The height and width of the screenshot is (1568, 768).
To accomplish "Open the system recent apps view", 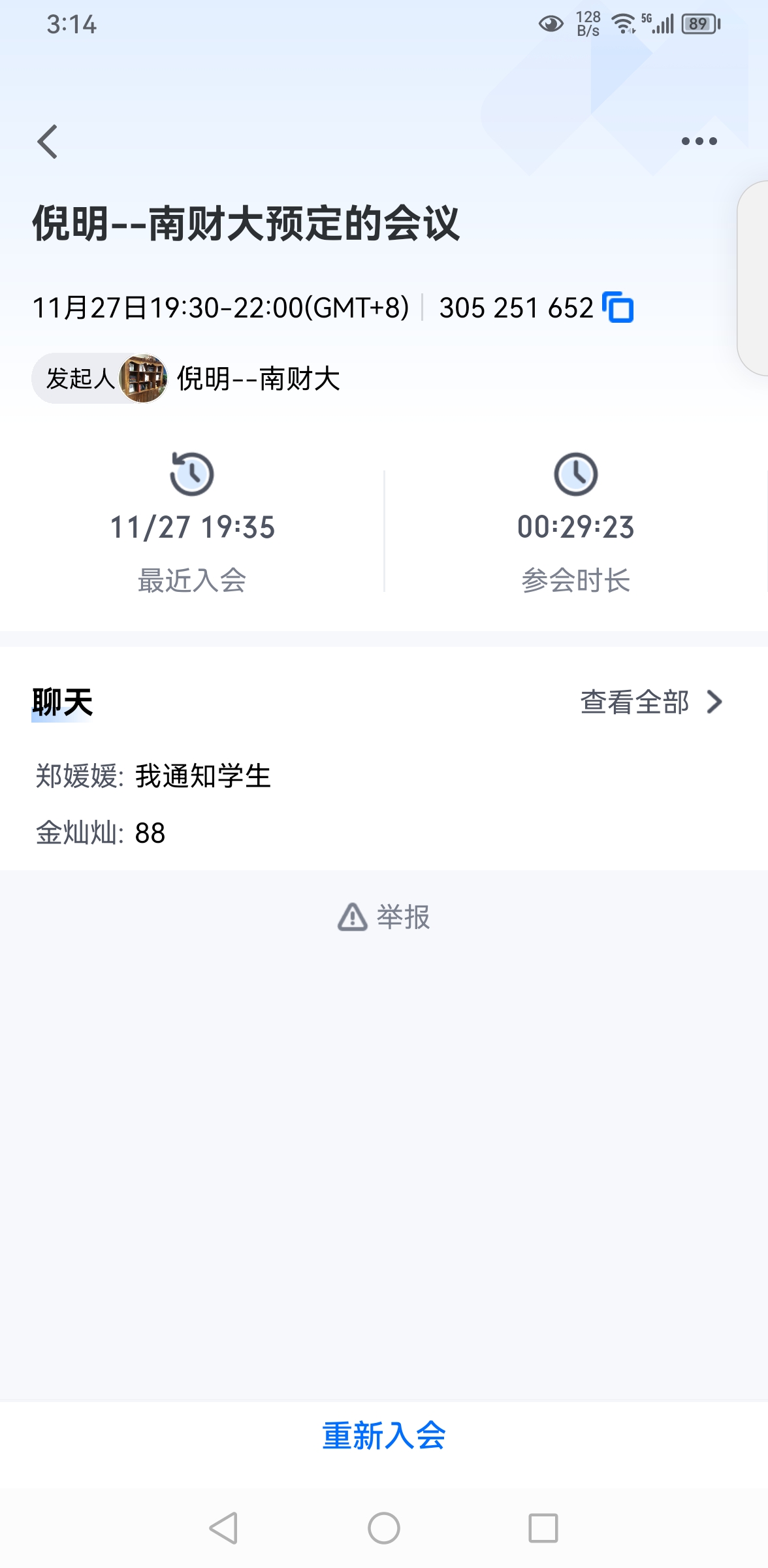I will 543,1528.
